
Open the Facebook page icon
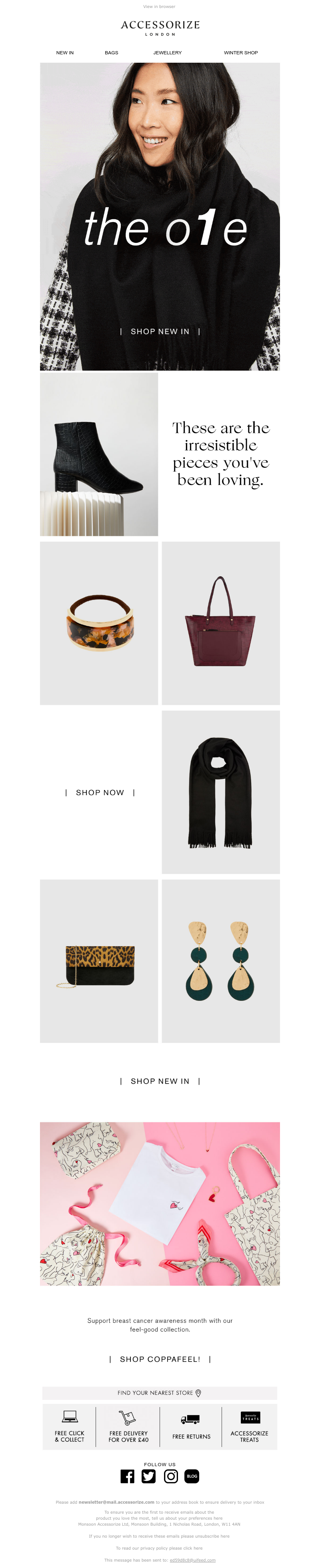127,1476
